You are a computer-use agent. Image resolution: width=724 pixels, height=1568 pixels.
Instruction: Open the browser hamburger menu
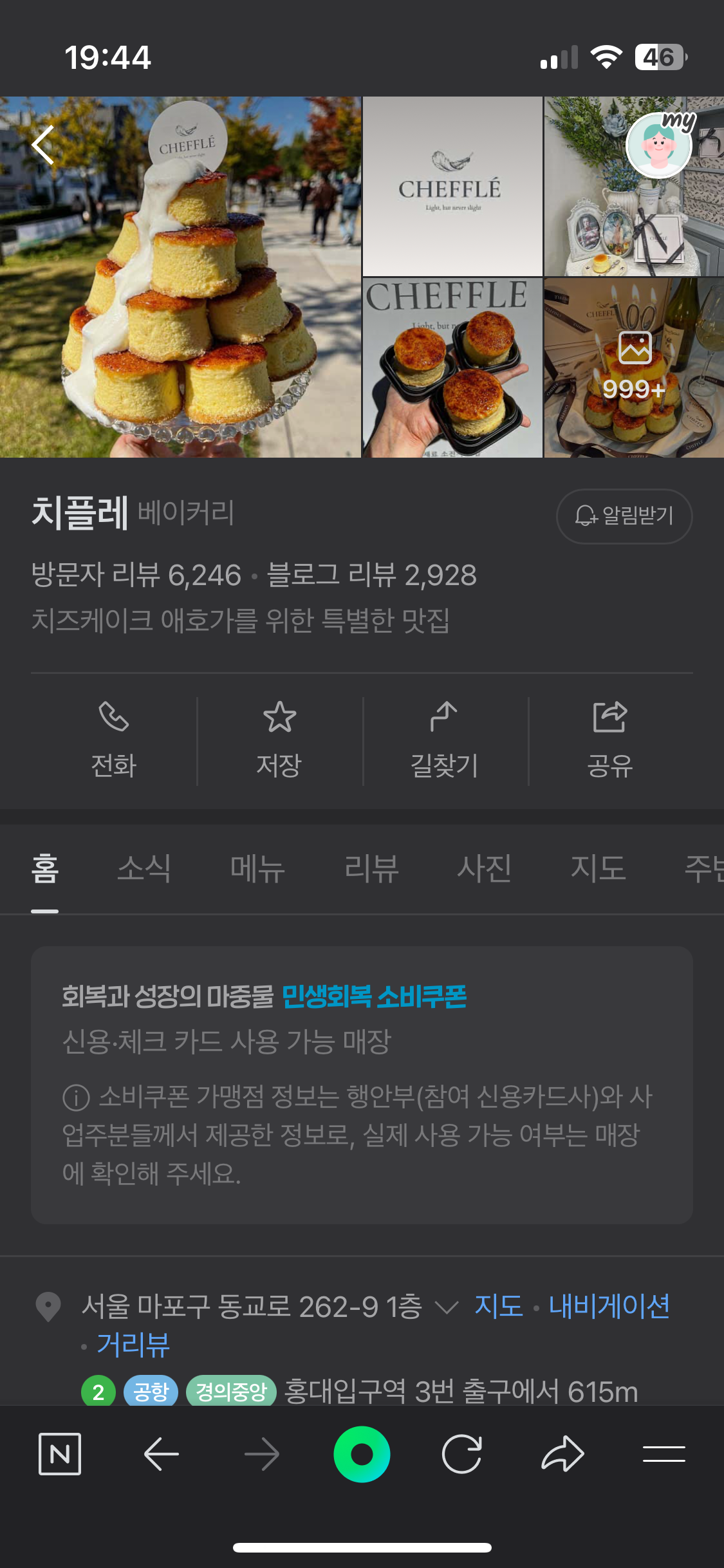coord(664,1454)
